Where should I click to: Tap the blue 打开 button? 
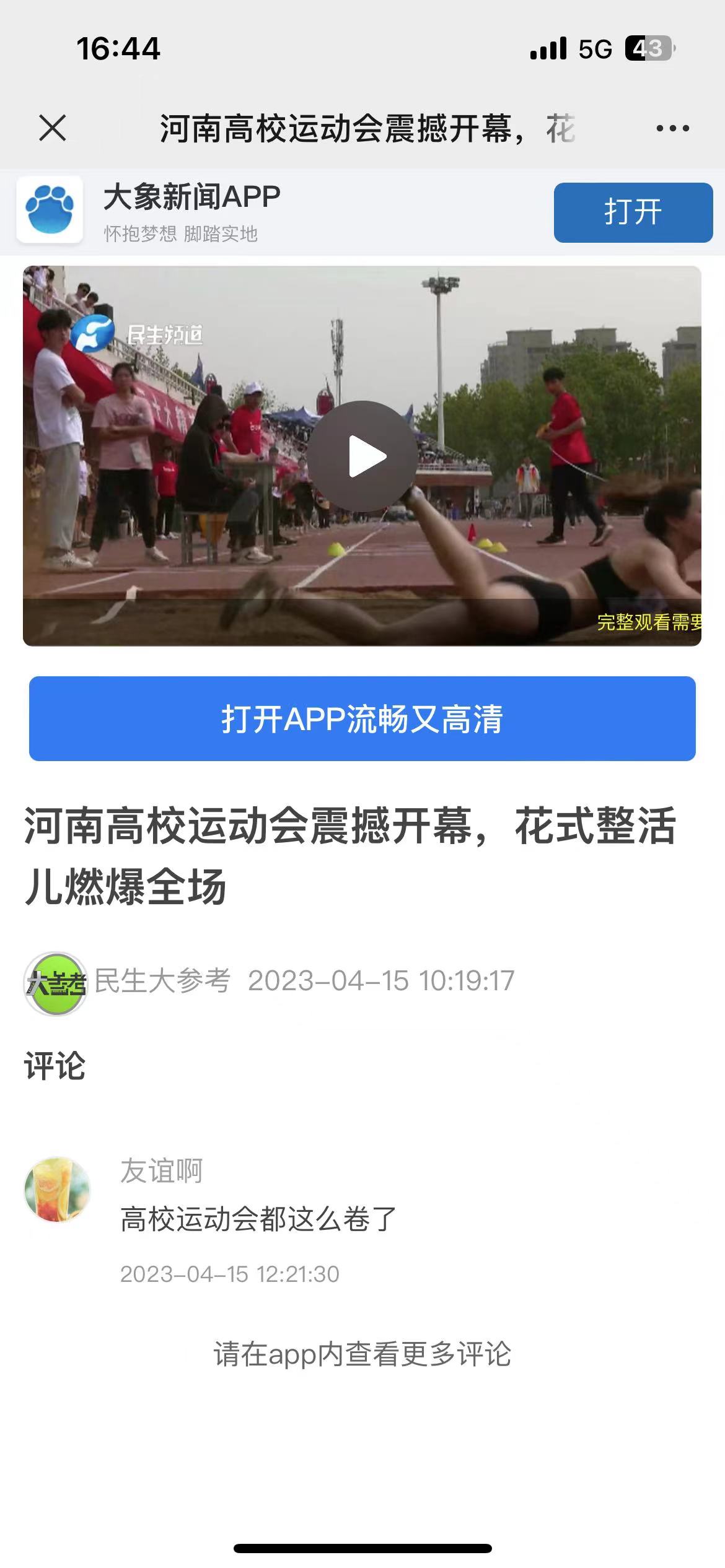pyautogui.click(x=633, y=212)
